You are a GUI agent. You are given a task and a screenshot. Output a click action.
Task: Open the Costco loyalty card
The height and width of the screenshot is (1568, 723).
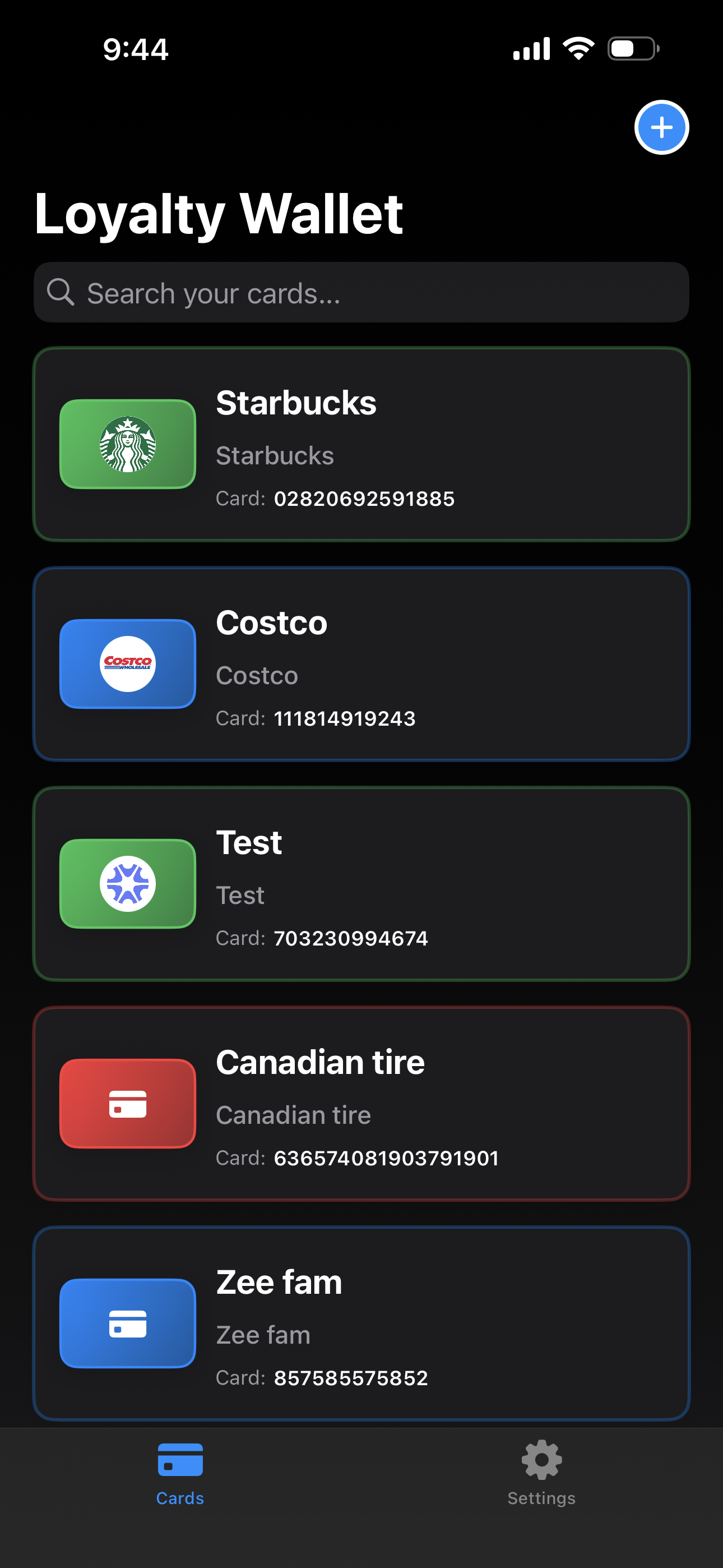361,663
